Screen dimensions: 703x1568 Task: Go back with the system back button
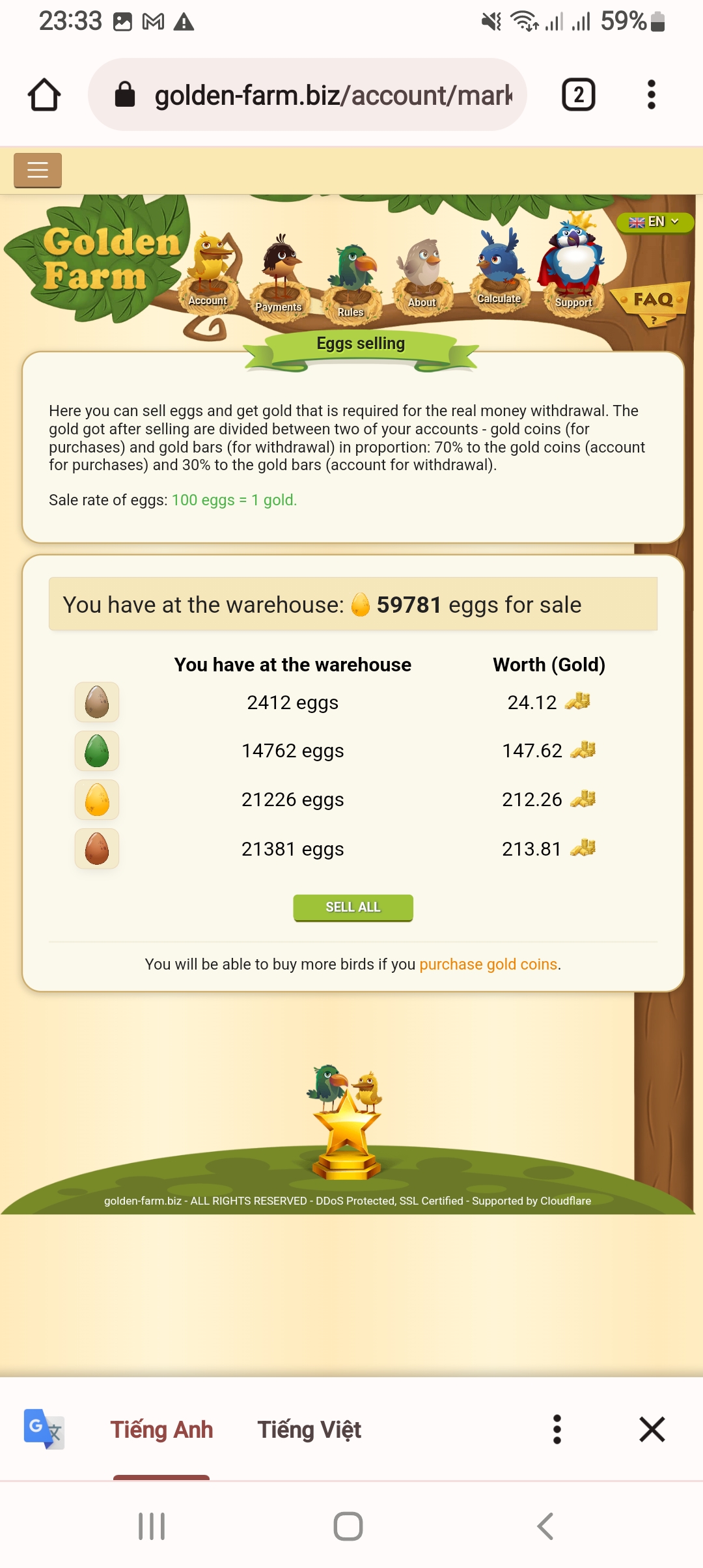point(545,1526)
